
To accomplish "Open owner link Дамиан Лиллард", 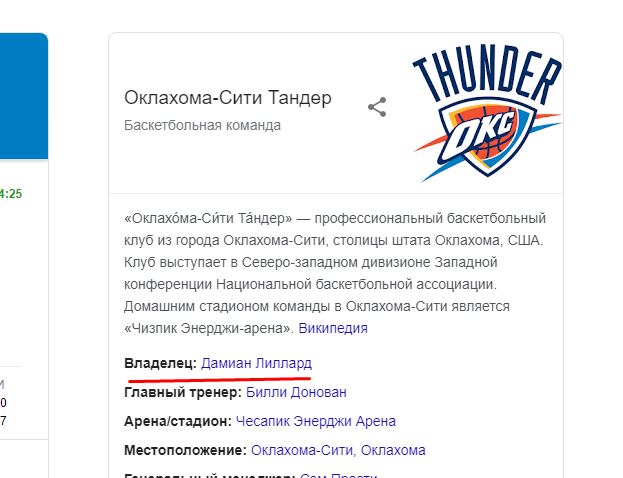I will click(x=256, y=364).
